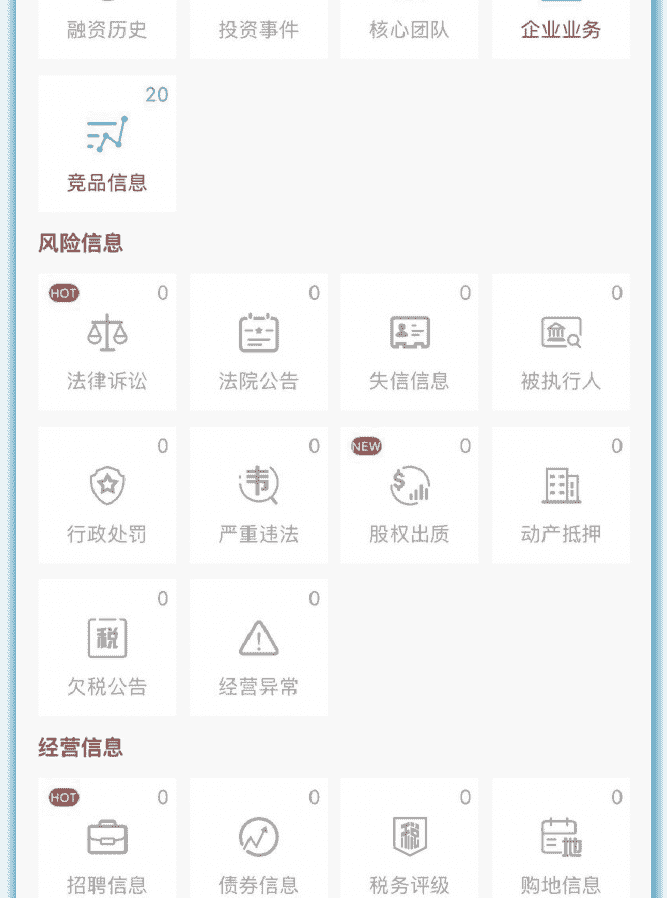
Task: Open 法律诉讼 under 风险信息
Action: (107, 342)
